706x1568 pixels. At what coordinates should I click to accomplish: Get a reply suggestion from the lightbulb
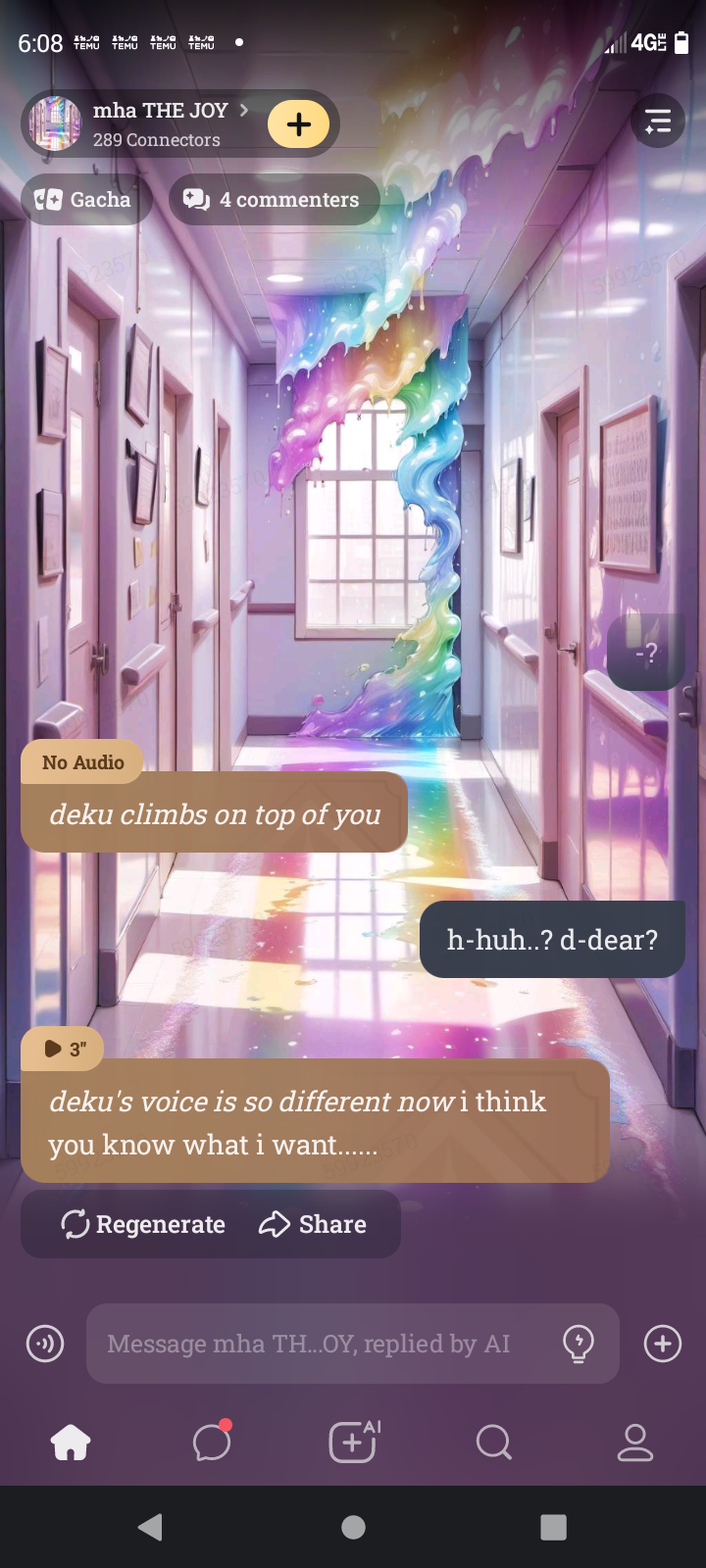pyautogui.click(x=579, y=1344)
